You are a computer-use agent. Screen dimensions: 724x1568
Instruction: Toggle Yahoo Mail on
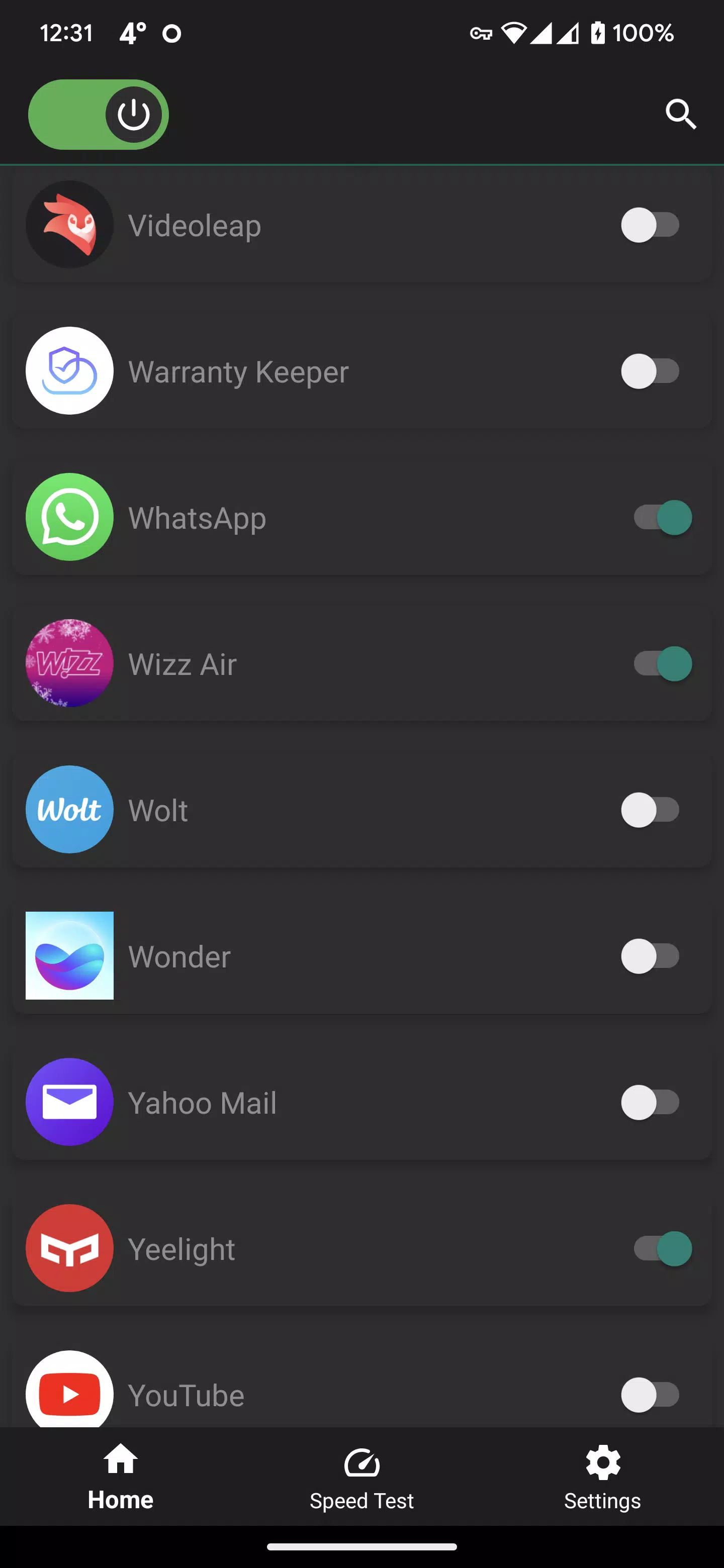[x=650, y=1102]
